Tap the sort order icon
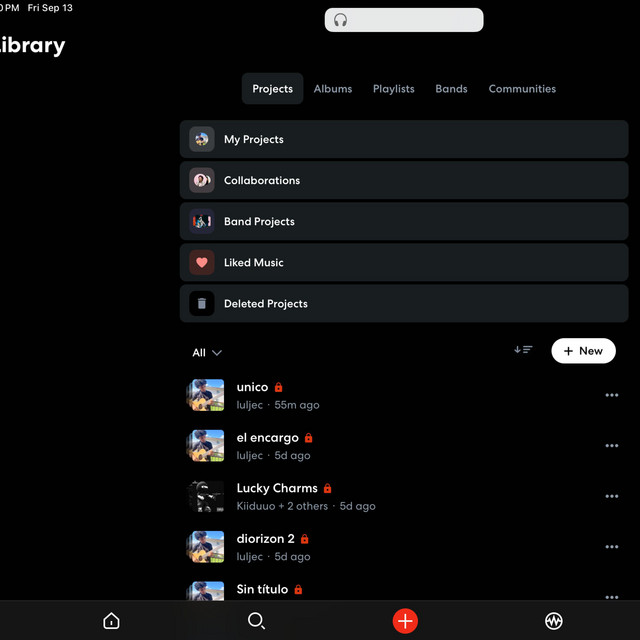The width and height of the screenshot is (640, 640). click(523, 350)
